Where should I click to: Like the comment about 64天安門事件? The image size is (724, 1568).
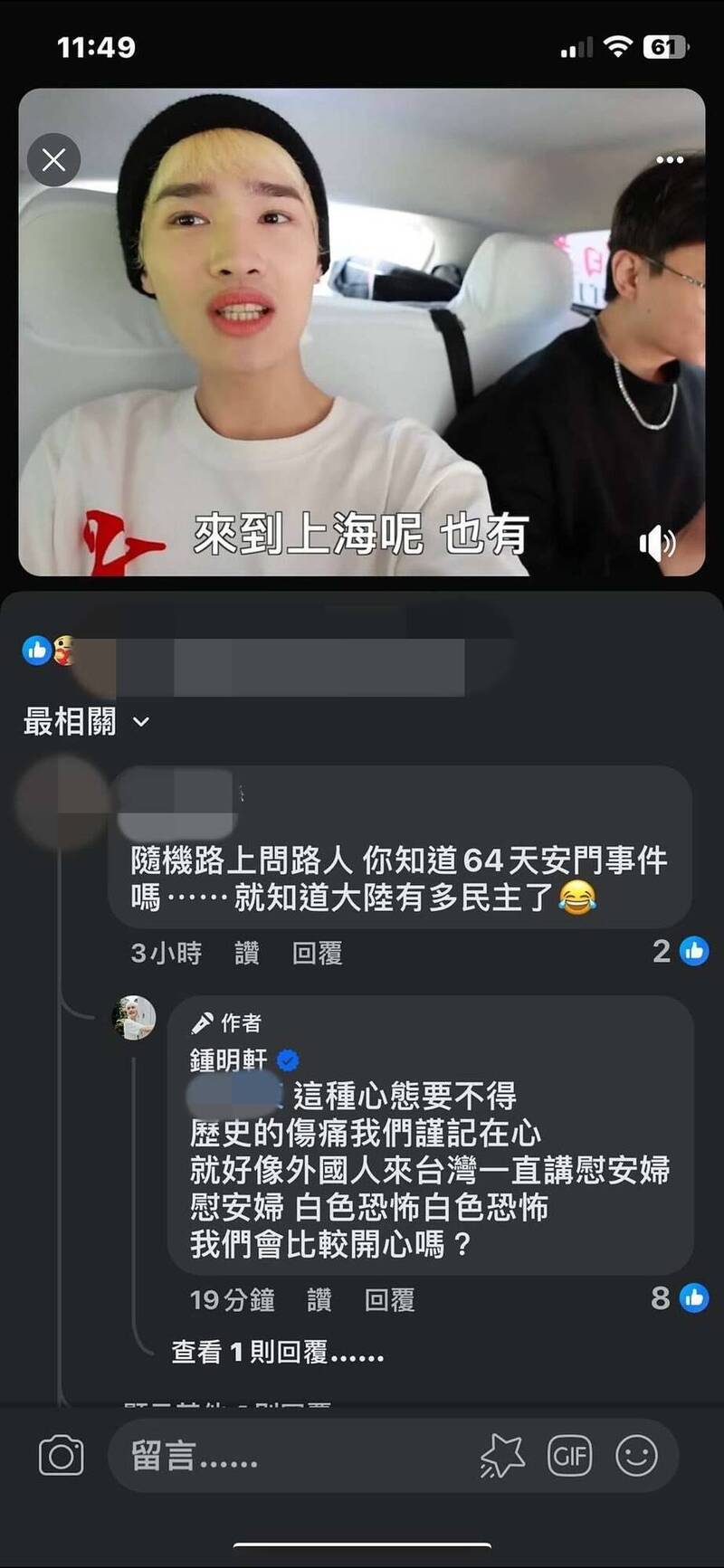[x=246, y=953]
